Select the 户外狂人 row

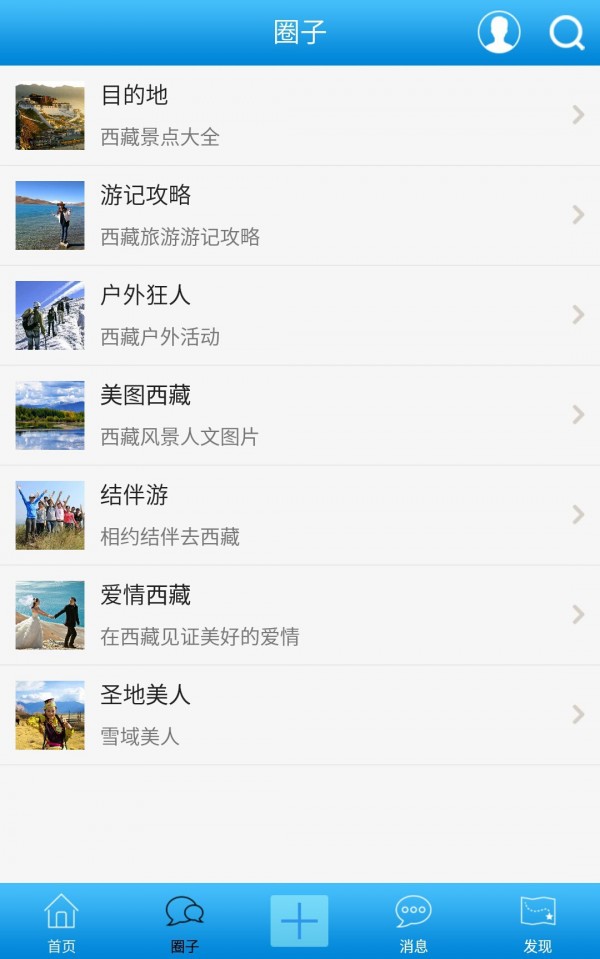(300, 316)
